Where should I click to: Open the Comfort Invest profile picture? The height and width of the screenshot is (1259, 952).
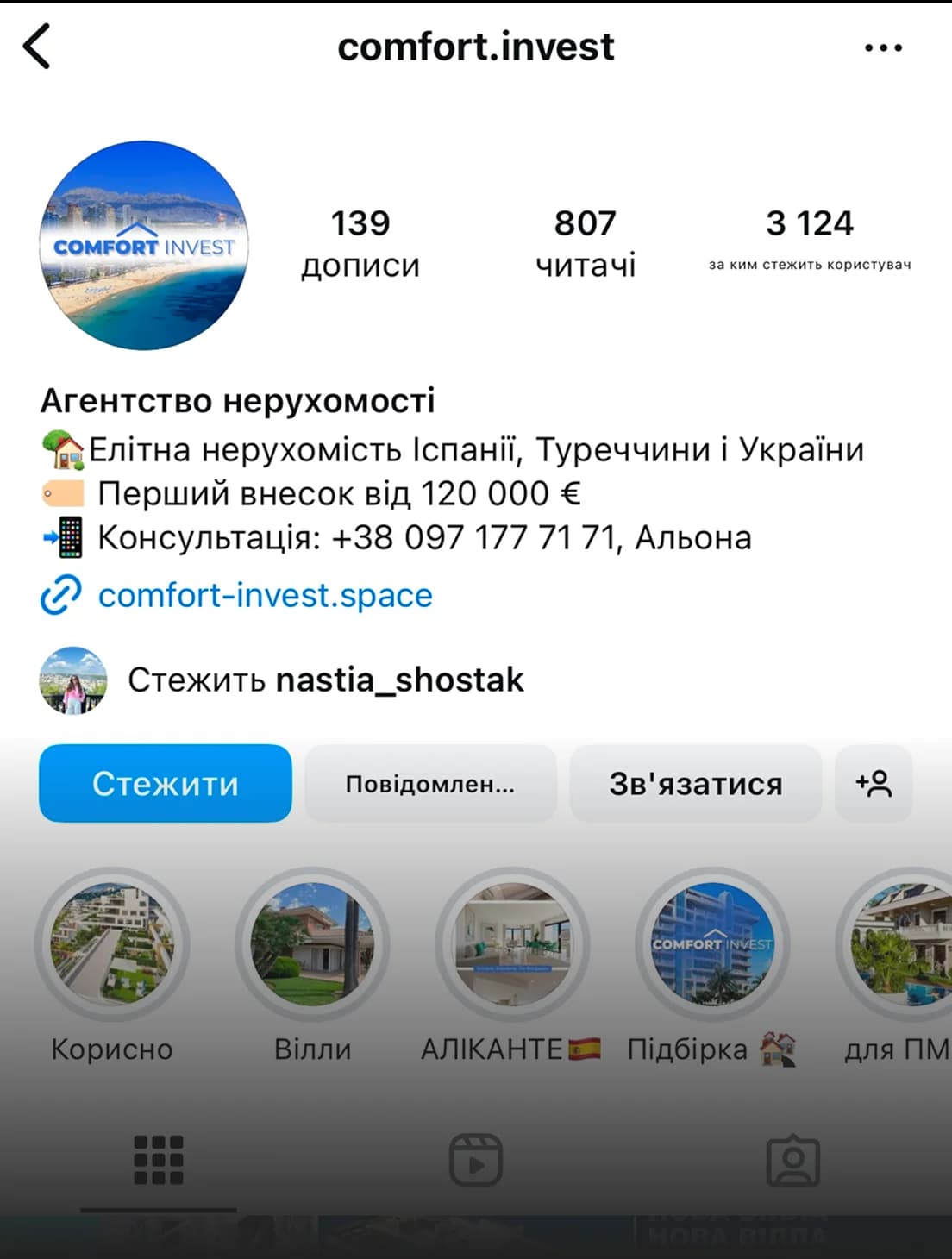(144, 246)
